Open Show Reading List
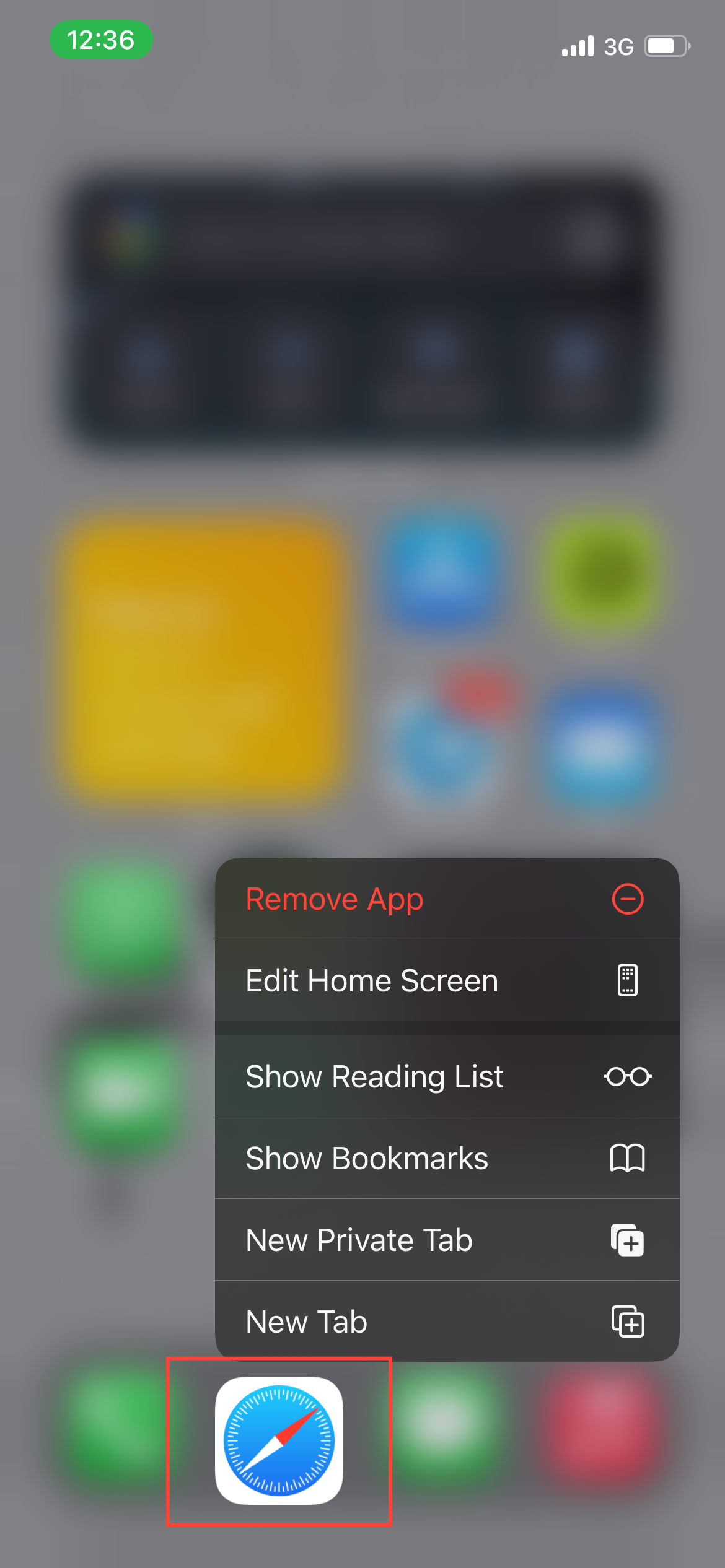725x1568 pixels. click(446, 1076)
